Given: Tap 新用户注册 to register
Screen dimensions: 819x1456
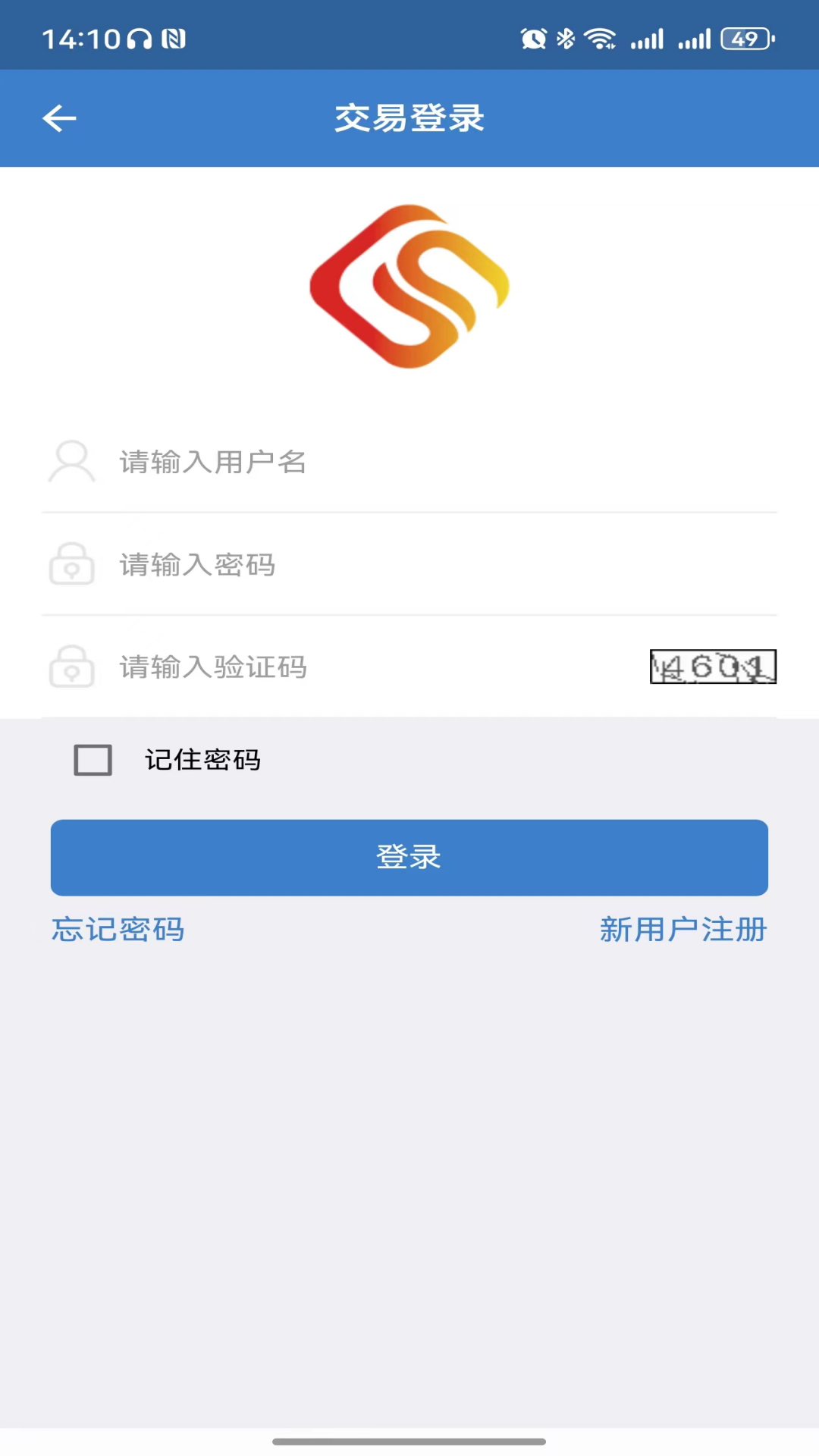Looking at the screenshot, I should (x=682, y=930).
